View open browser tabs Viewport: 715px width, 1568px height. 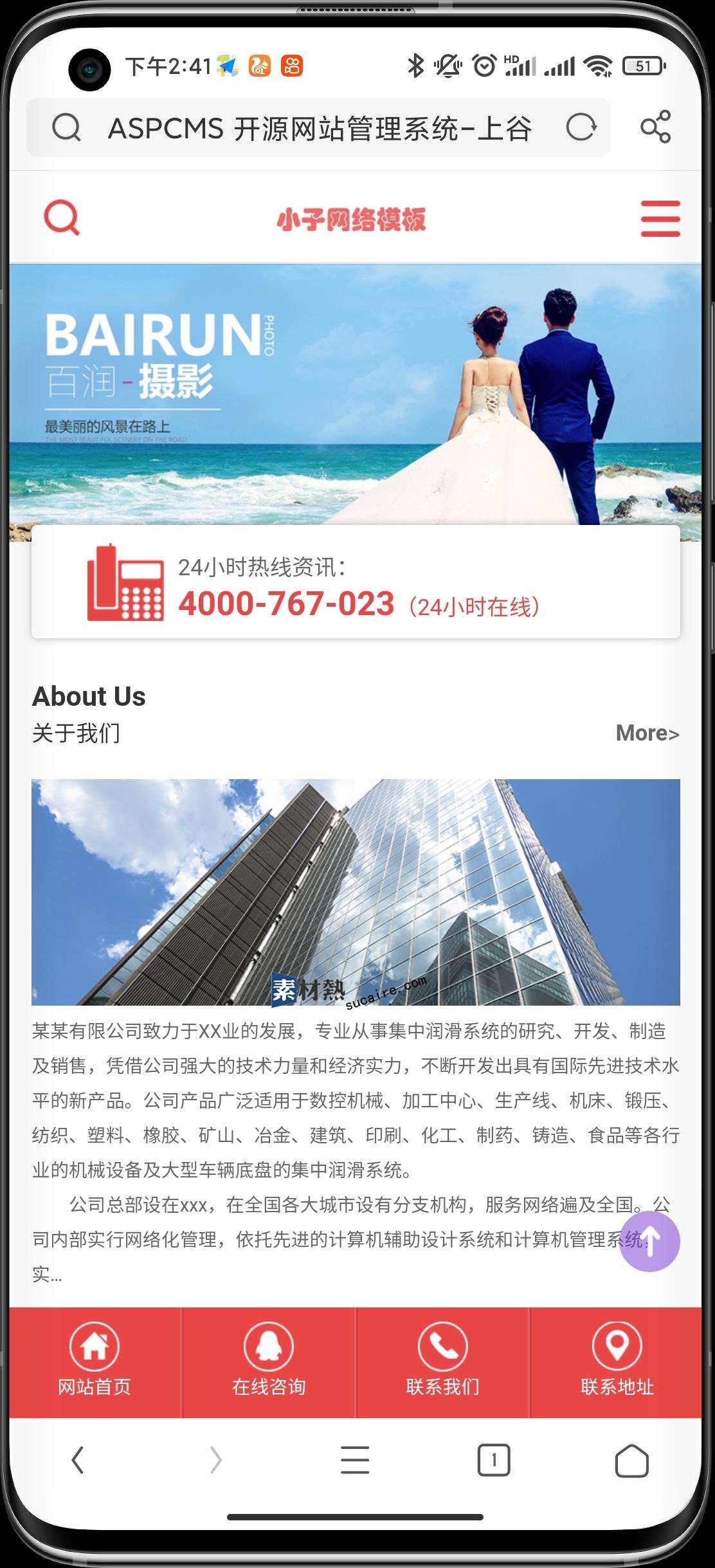pyautogui.click(x=494, y=1460)
